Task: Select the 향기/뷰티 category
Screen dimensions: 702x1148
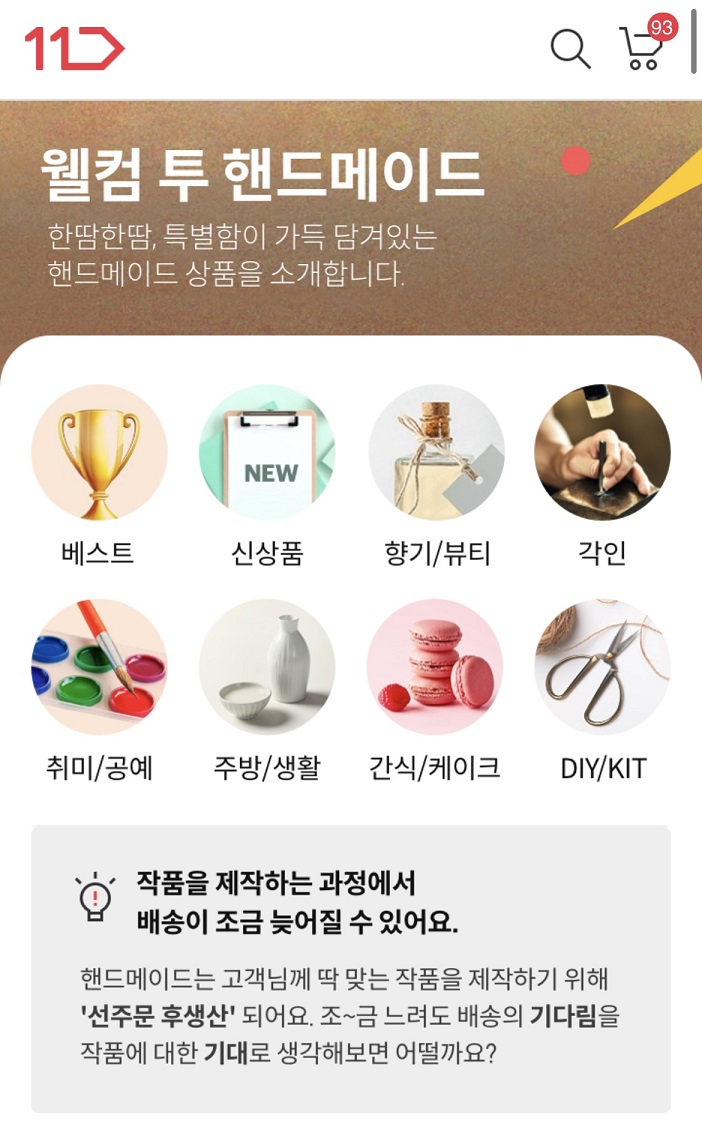Action: 436,476
